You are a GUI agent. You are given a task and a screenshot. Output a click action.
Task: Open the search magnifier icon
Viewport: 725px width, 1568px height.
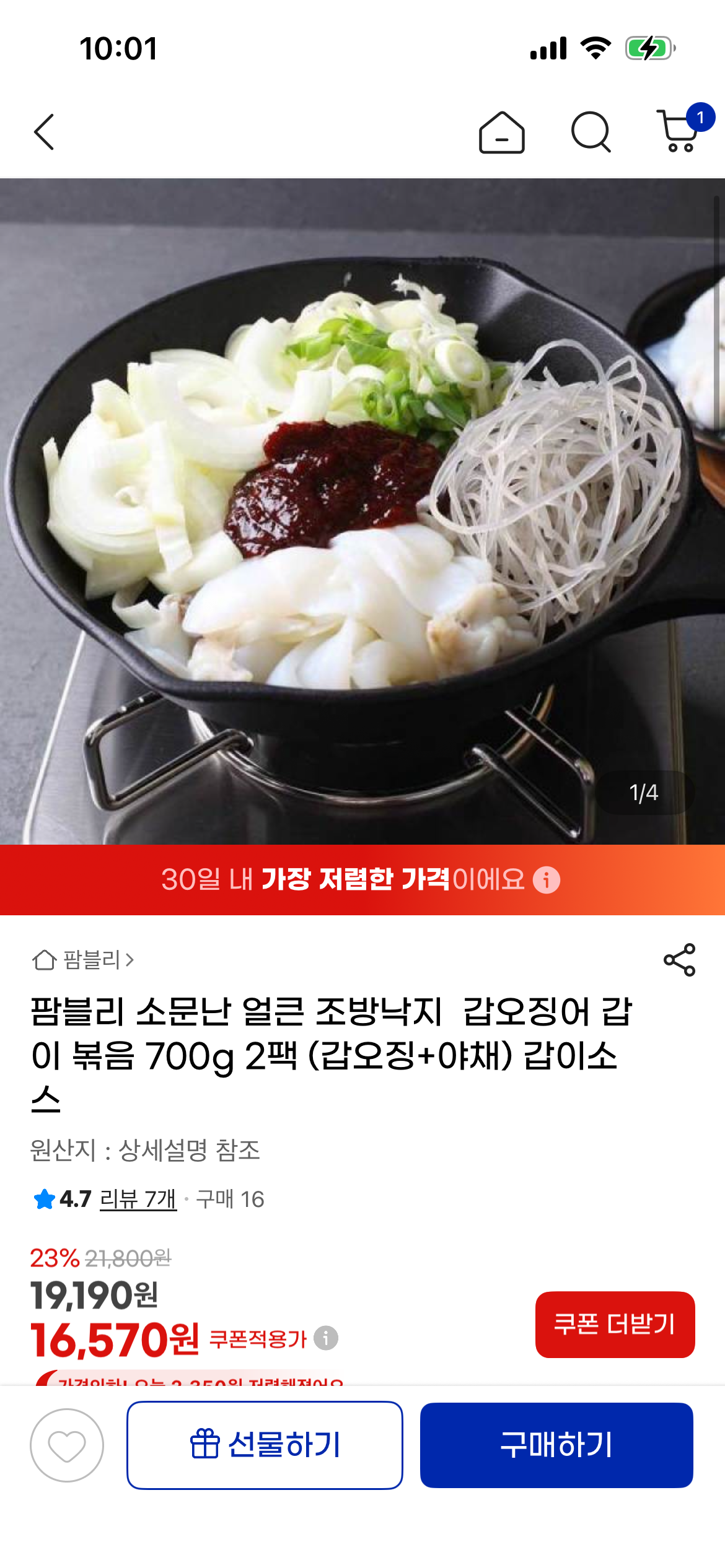pyautogui.click(x=591, y=132)
